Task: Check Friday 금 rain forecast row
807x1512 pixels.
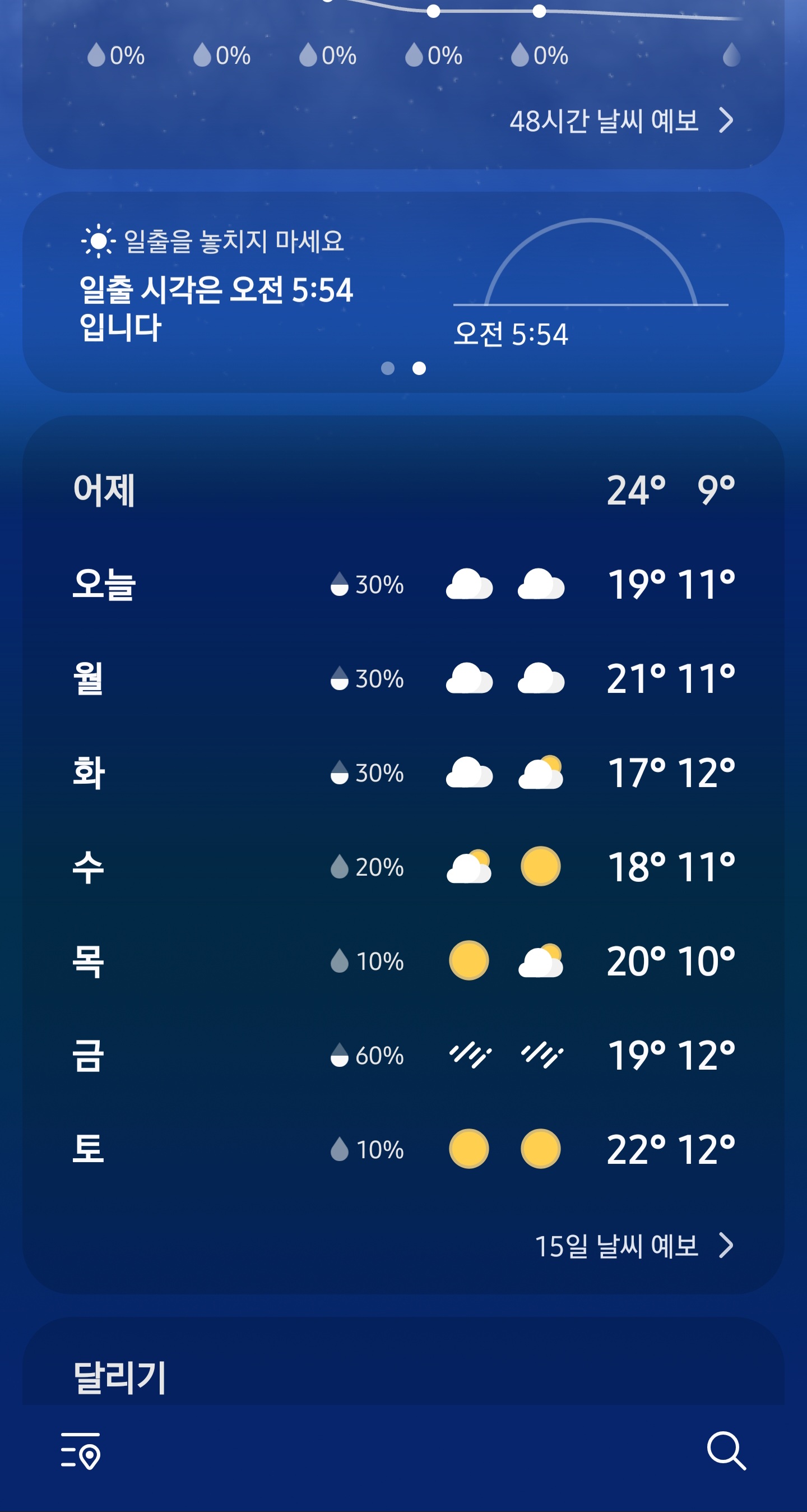Action: [403, 1055]
